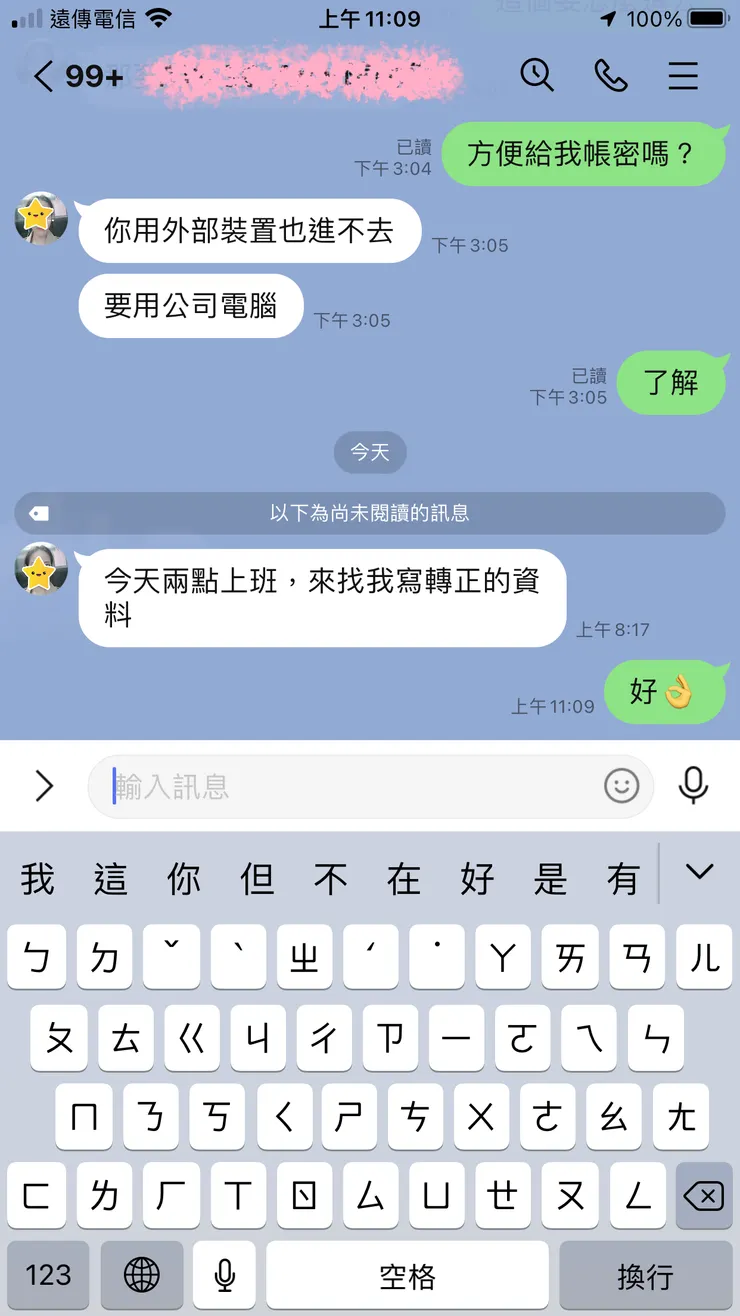Tap the microphone icon to record voice message
740x1316 pixels.
pyautogui.click(x=694, y=786)
